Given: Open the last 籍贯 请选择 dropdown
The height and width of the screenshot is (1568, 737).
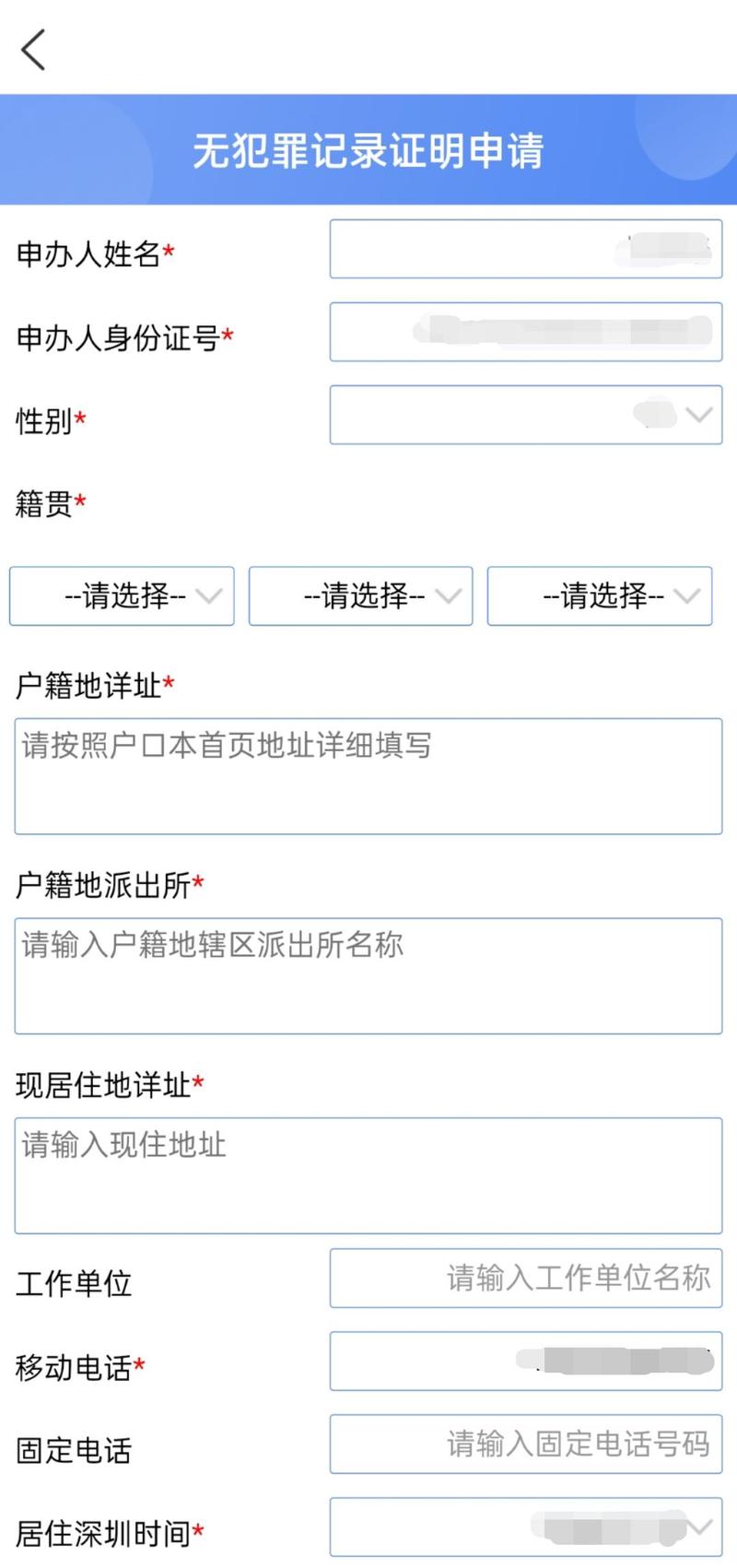Looking at the screenshot, I should 600,596.
